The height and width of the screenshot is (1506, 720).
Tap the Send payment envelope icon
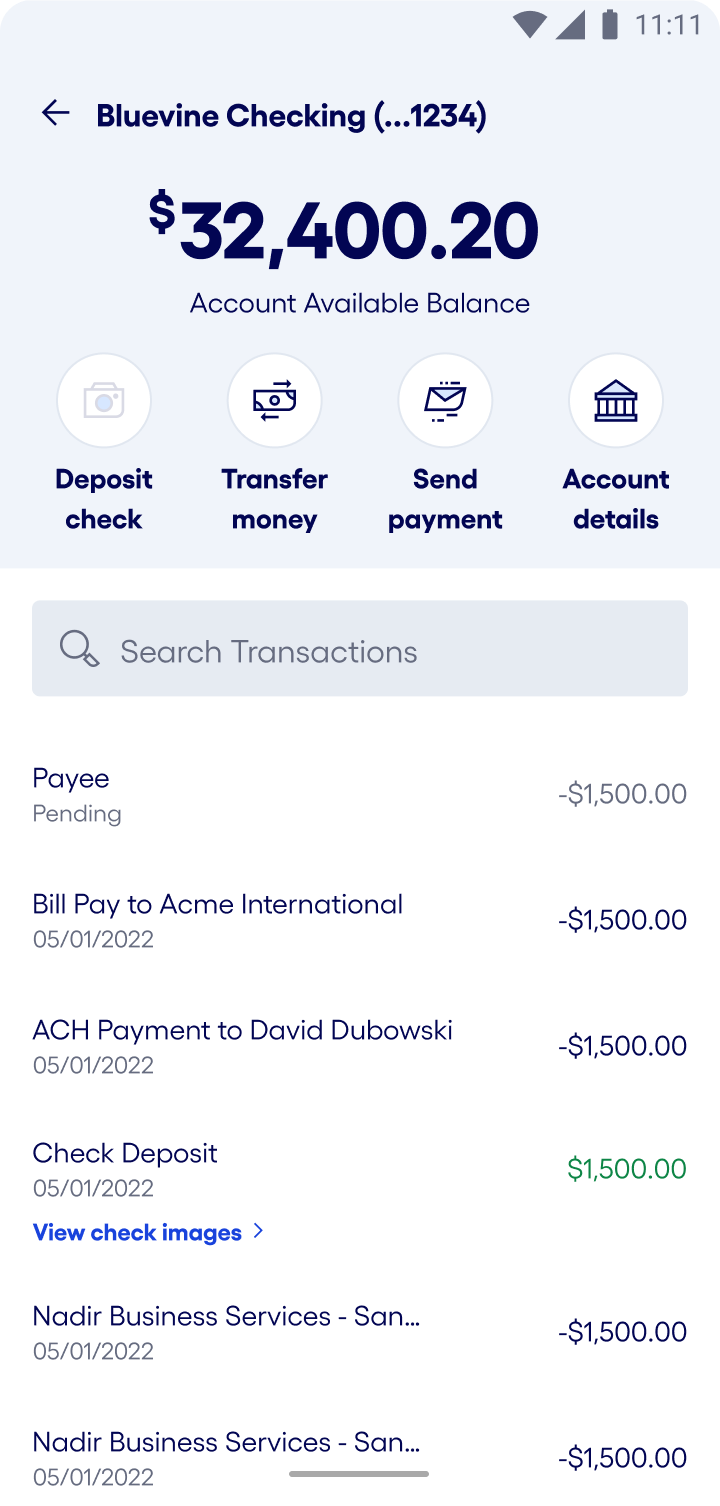coord(445,400)
